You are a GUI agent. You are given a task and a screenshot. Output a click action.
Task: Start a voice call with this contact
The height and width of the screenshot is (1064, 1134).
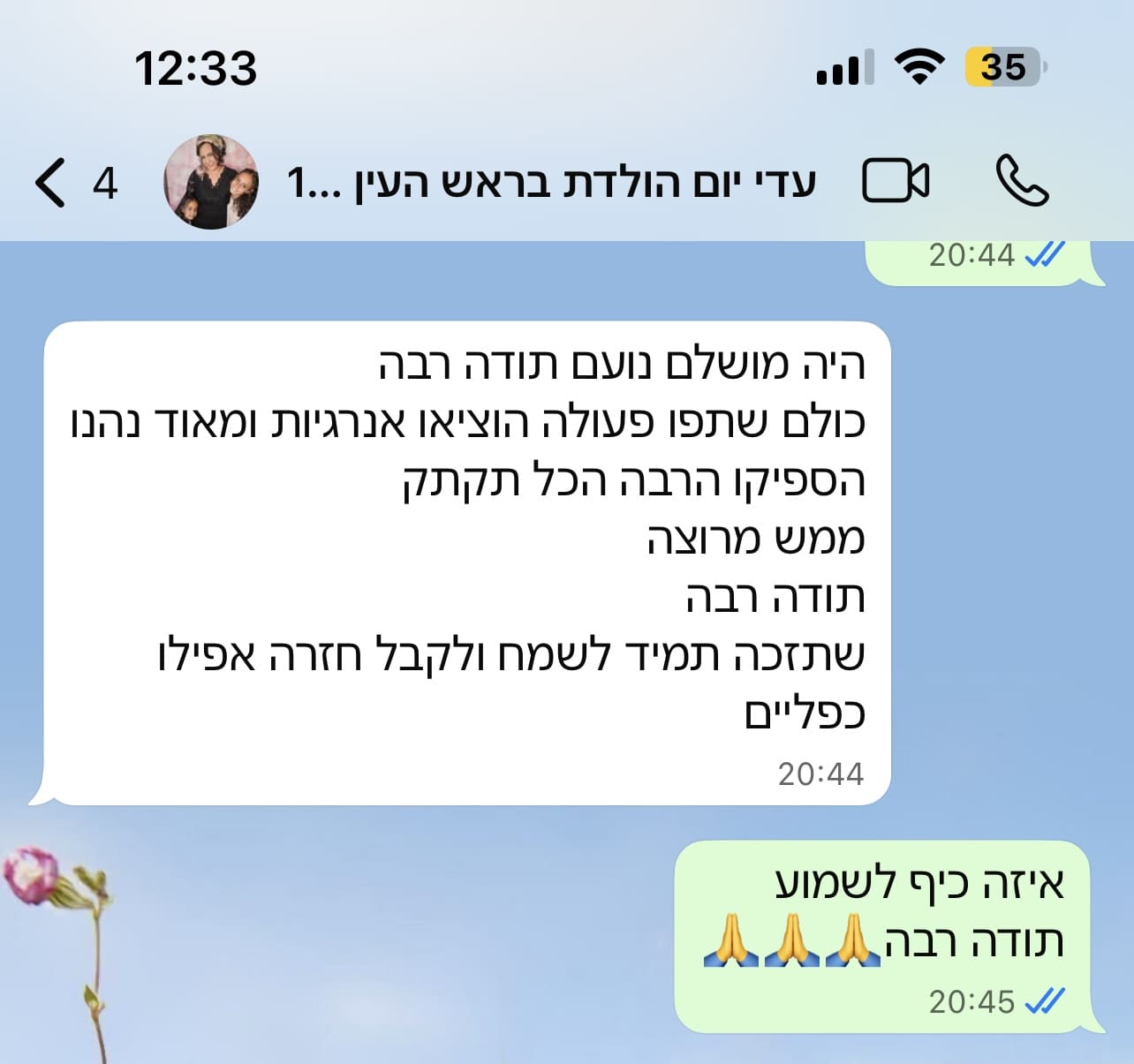(x=1022, y=181)
